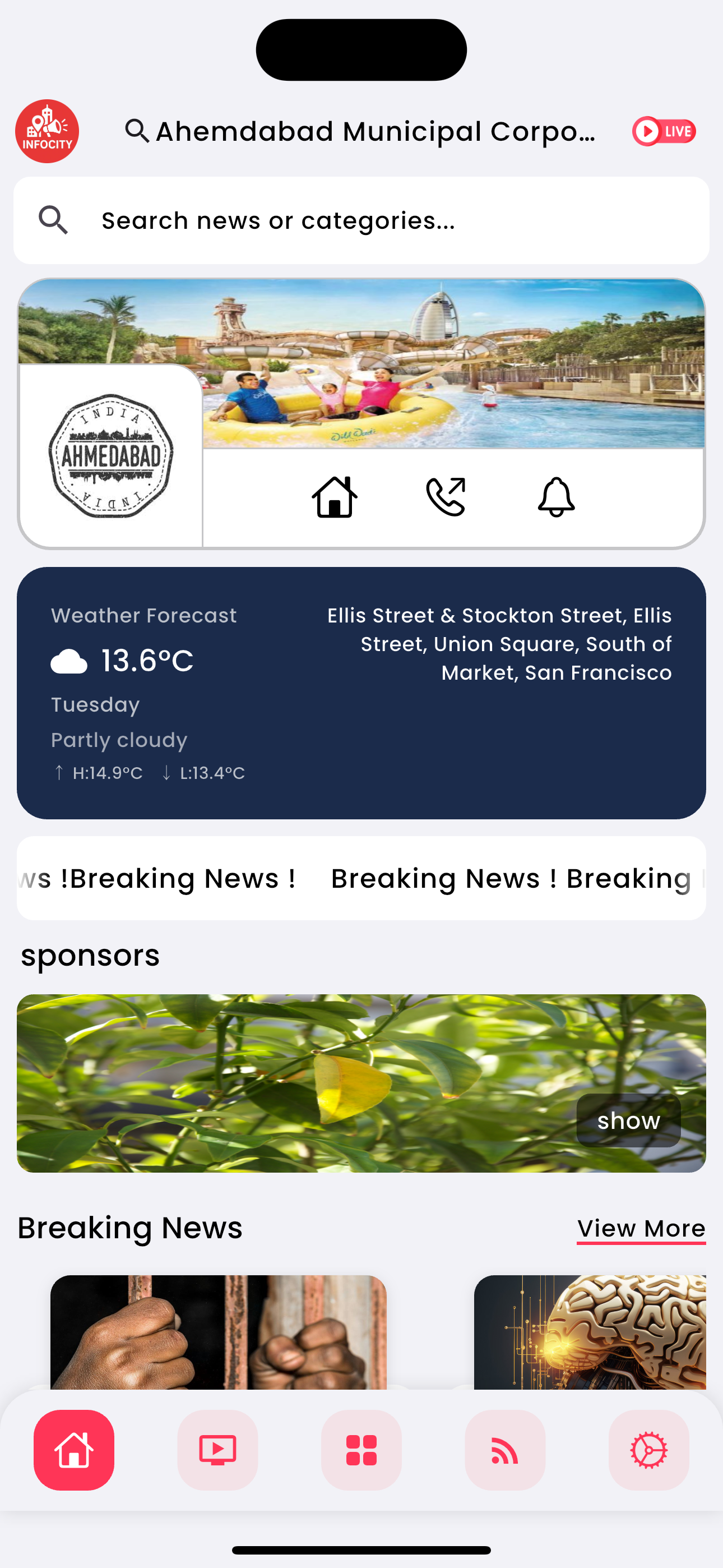723x1568 pixels.
Task: Tap show on the sponsor banner
Action: [x=628, y=1120]
